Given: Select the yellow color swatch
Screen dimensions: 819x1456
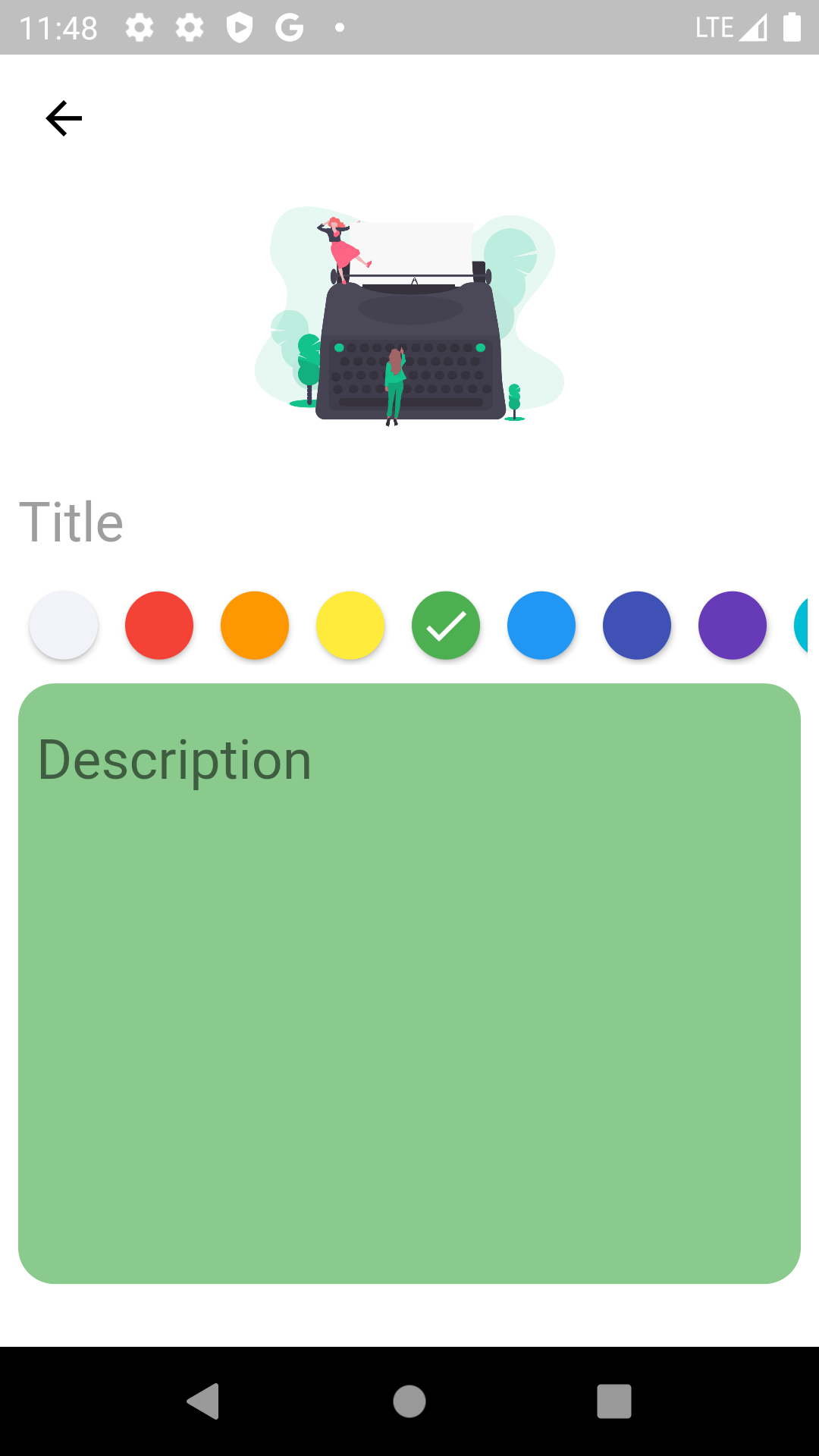Looking at the screenshot, I should point(350,626).
